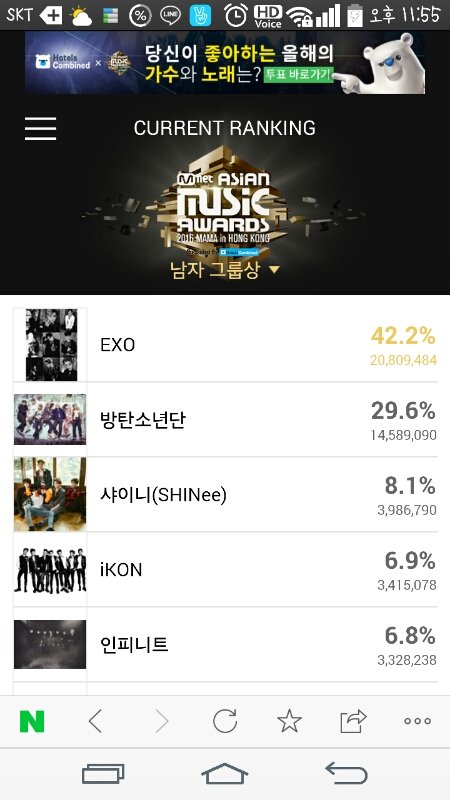Viewport: 450px width, 800px height.
Task: Tap the system home button
Action: coord(224,774)
